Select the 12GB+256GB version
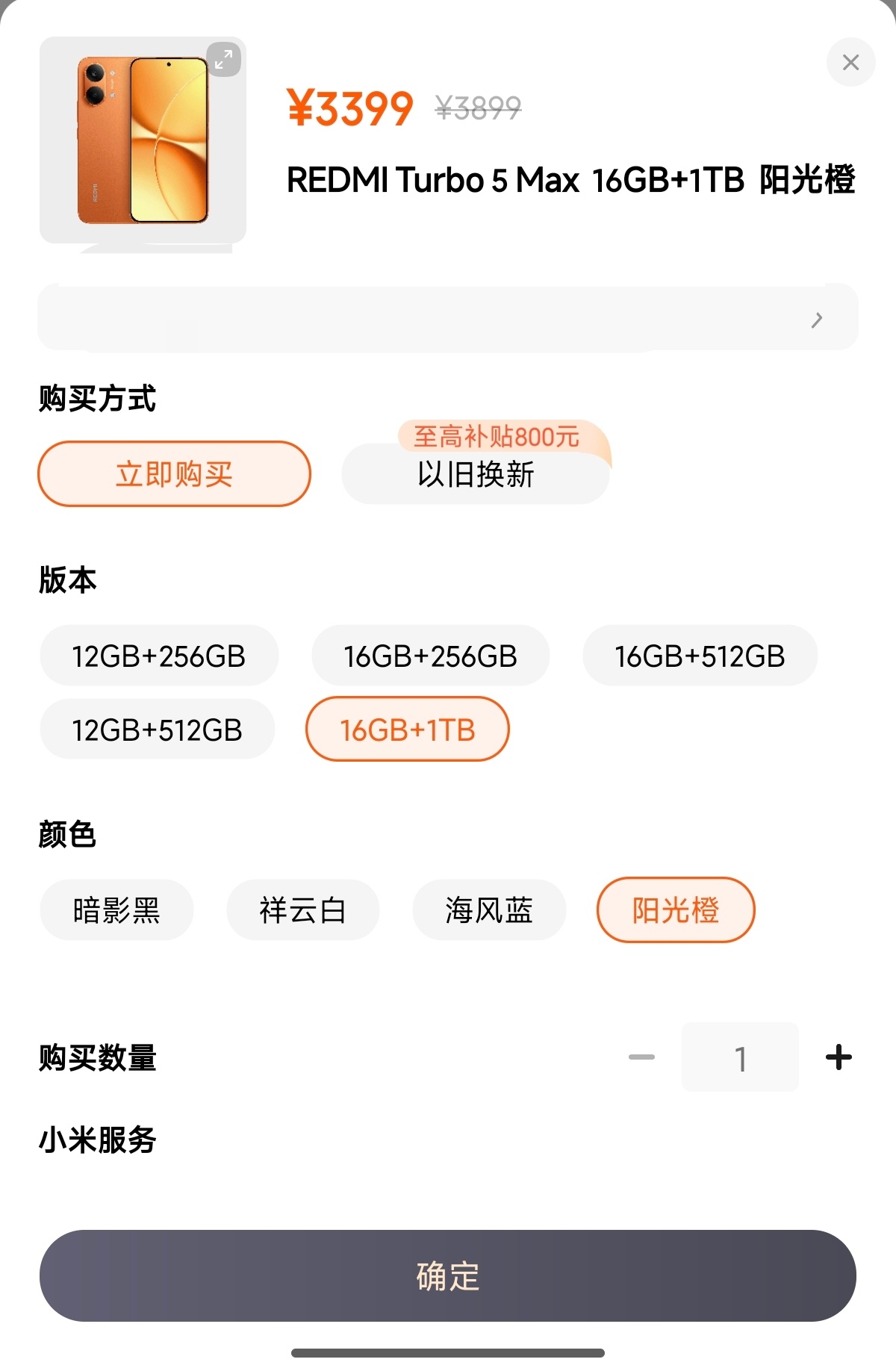 point(158,656)
